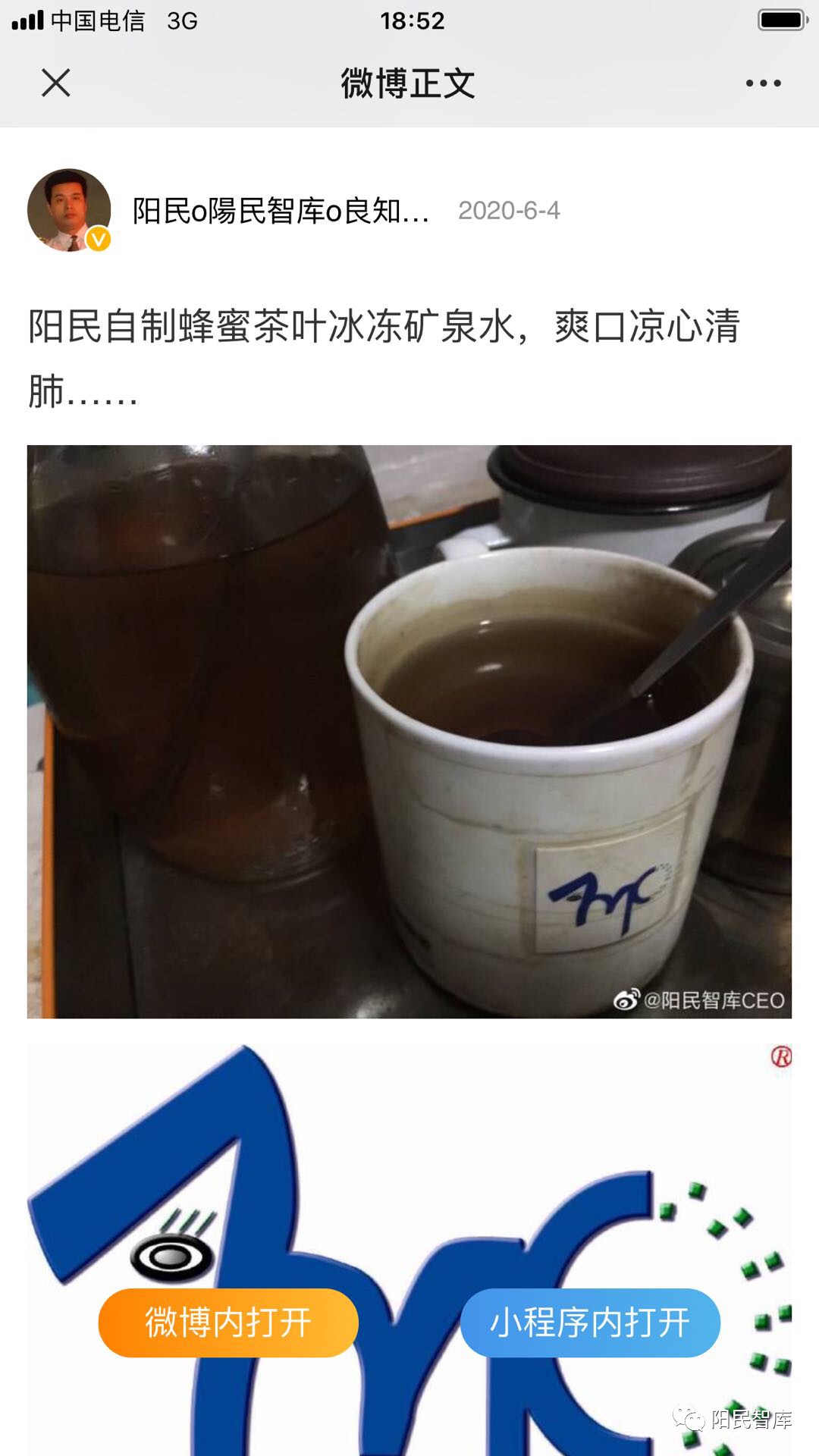Tap 小程序内打开 button

click(x=590, y=1323)
